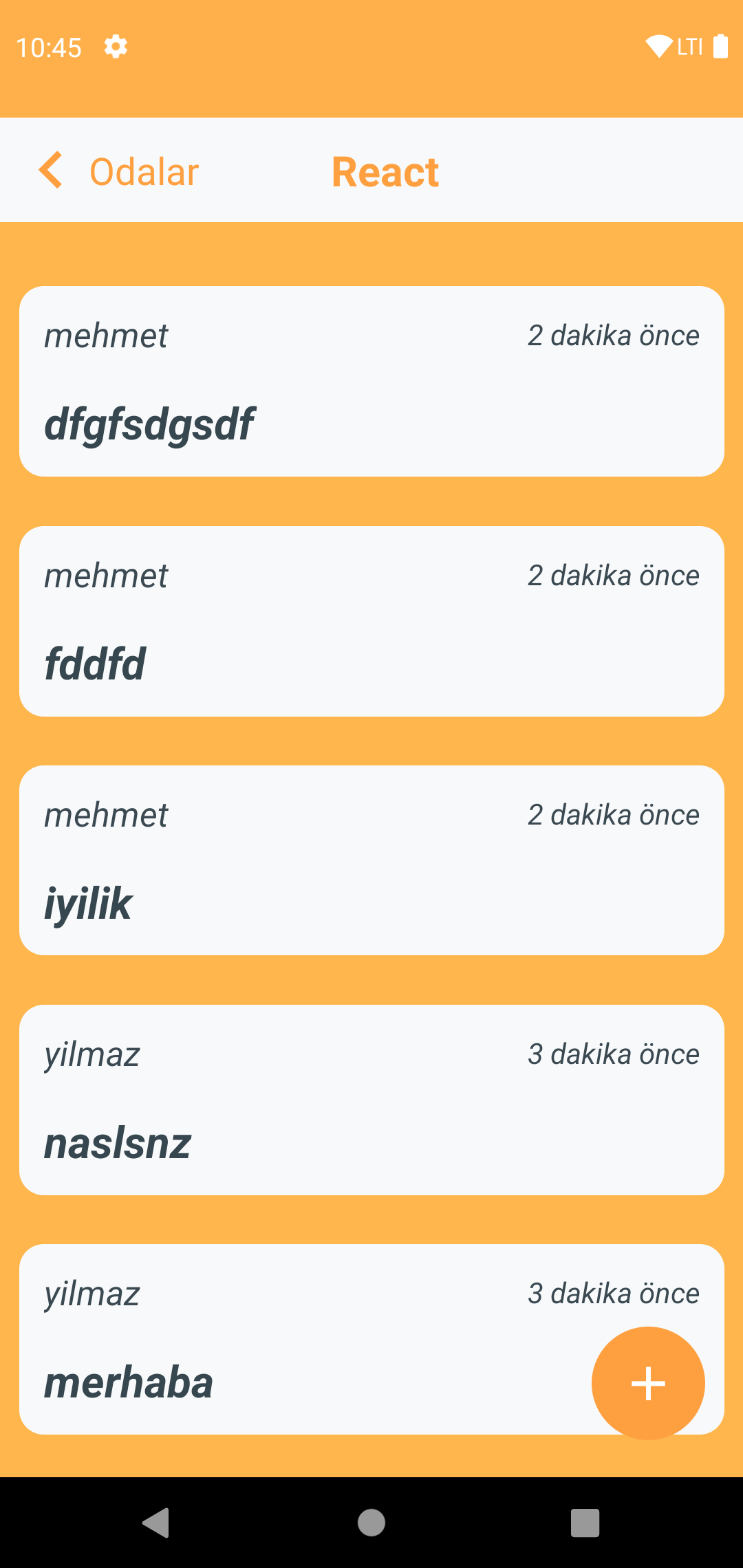Tap the 3 dakika önce timestamp on merhaba
Screen dimensions: 743x1568
click(614, 1293)
